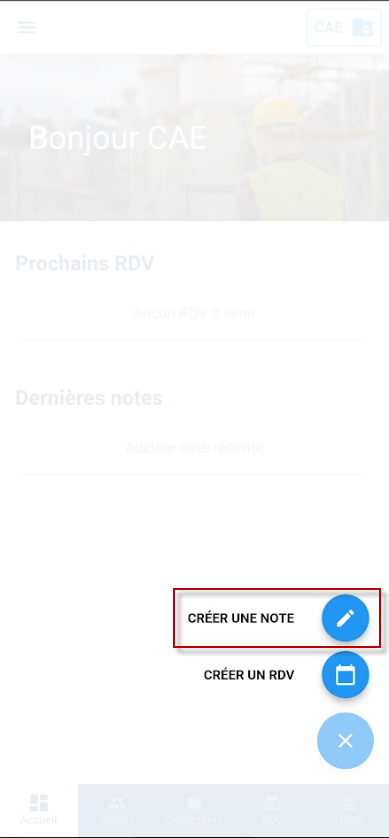Tap the calendar button to create an RDV
The height and width of the screenshot is (838, 389).
pos(345,674)
